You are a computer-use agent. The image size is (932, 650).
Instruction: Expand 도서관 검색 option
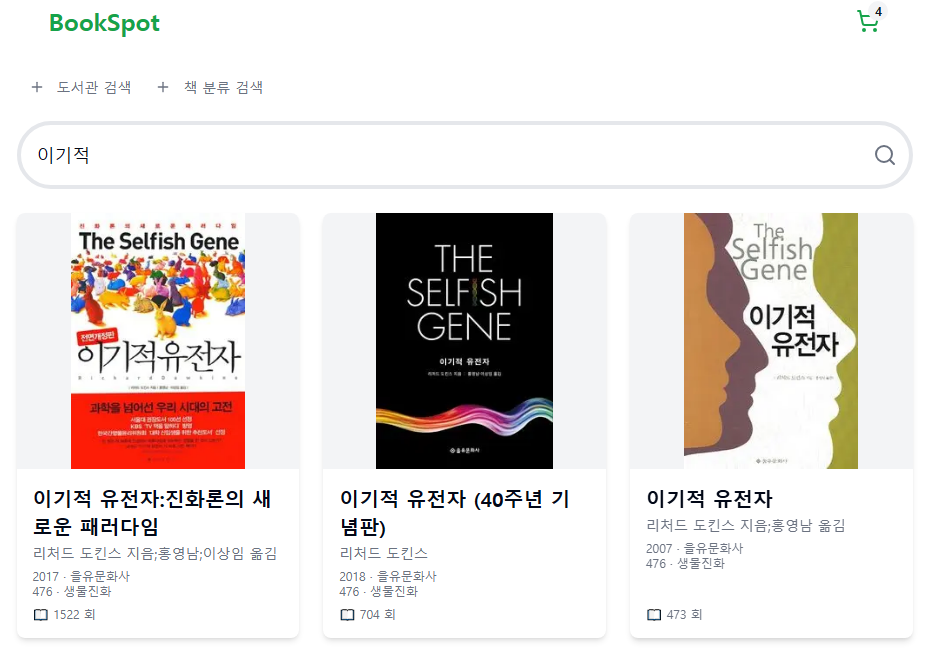click(82, 87)
